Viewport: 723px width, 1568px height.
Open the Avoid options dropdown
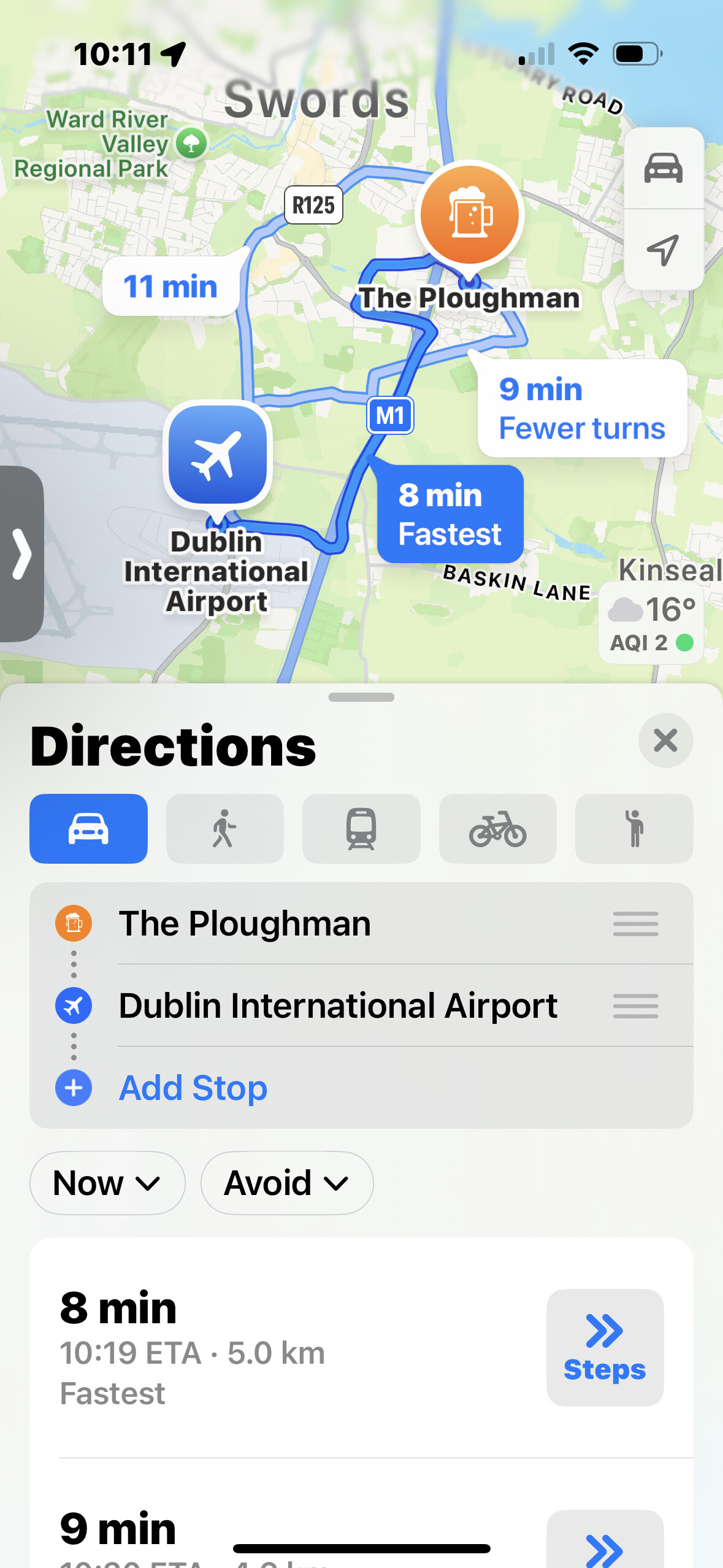tap(286, 1183)
